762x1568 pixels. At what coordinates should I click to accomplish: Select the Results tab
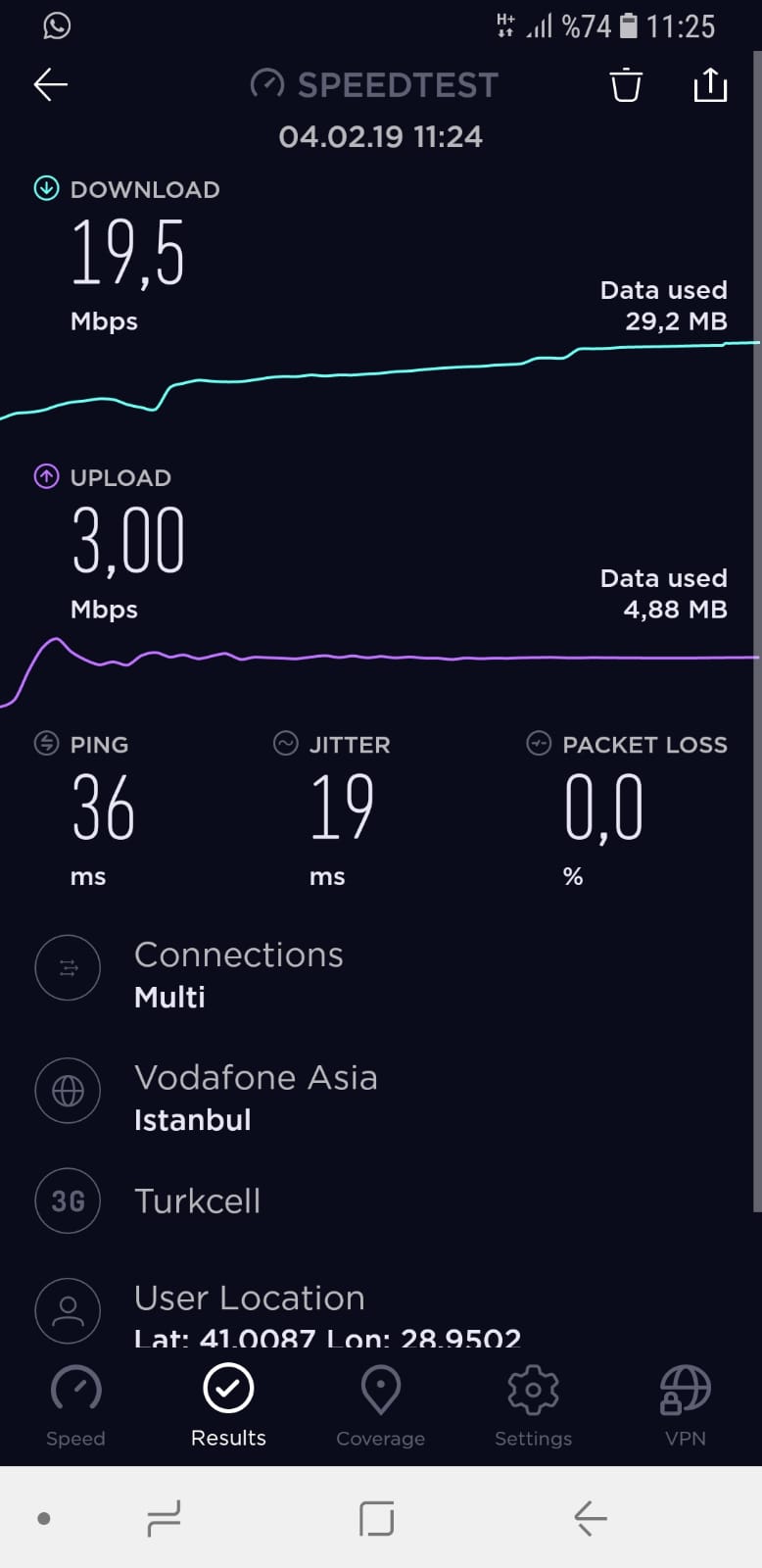228,1406
